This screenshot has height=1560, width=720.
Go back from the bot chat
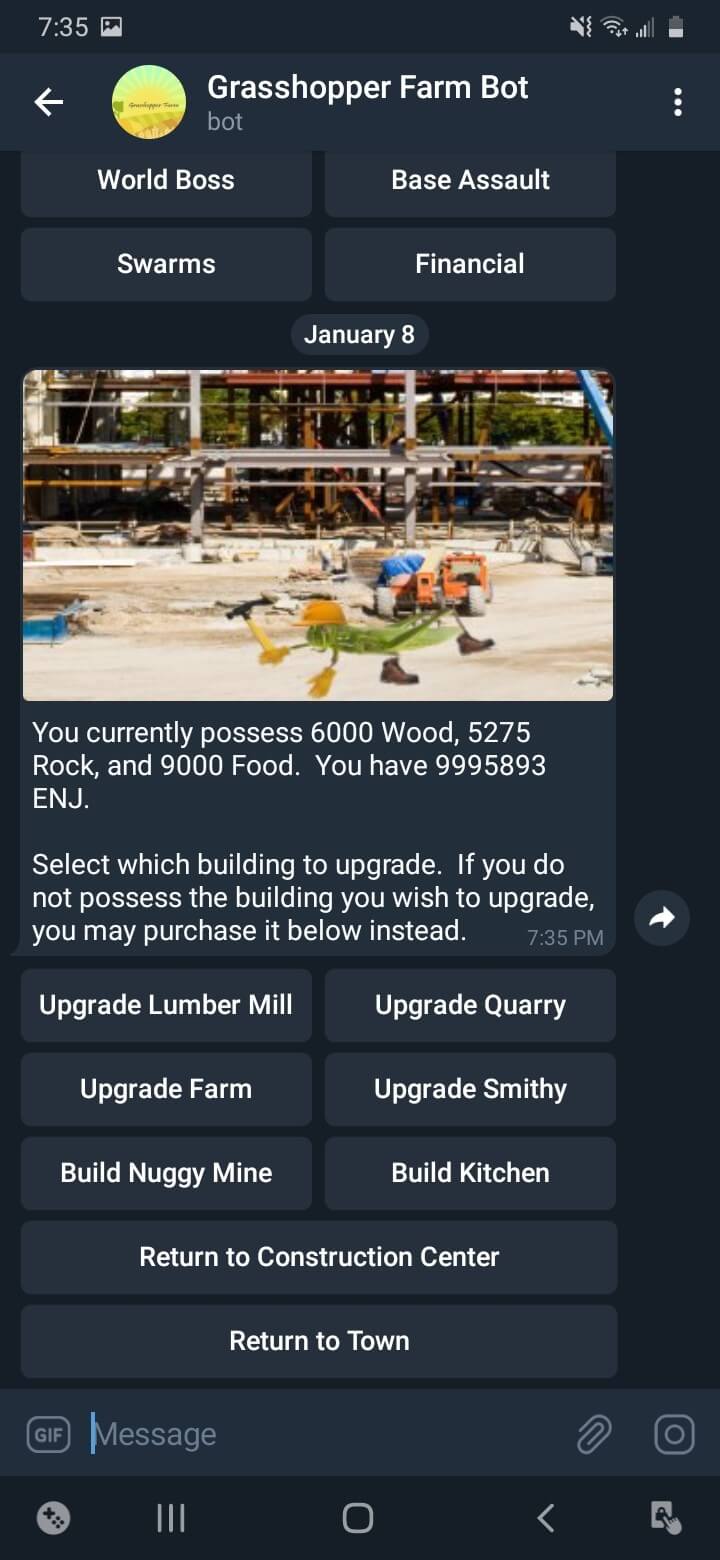[48, 102]
